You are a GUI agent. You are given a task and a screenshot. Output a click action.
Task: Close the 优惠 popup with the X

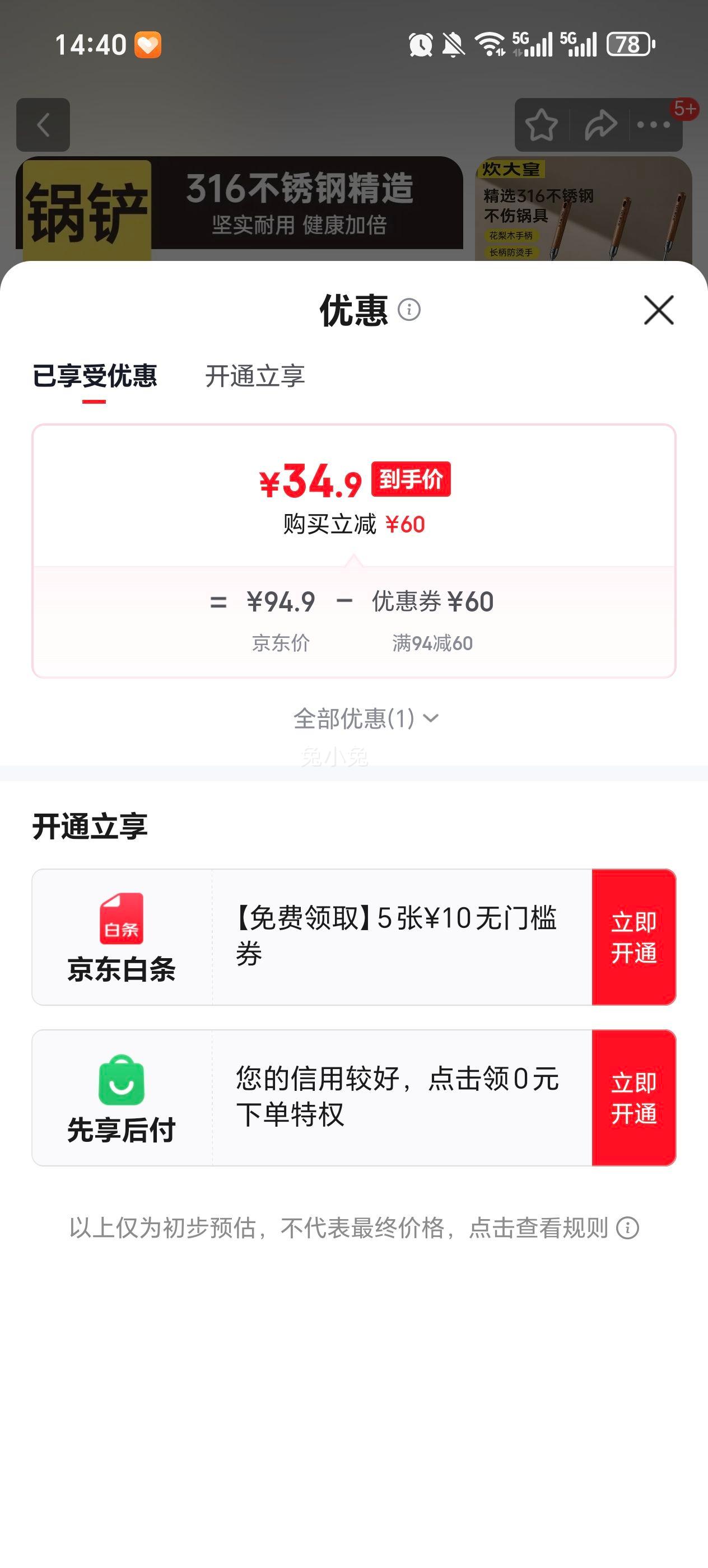pos(659,311)
